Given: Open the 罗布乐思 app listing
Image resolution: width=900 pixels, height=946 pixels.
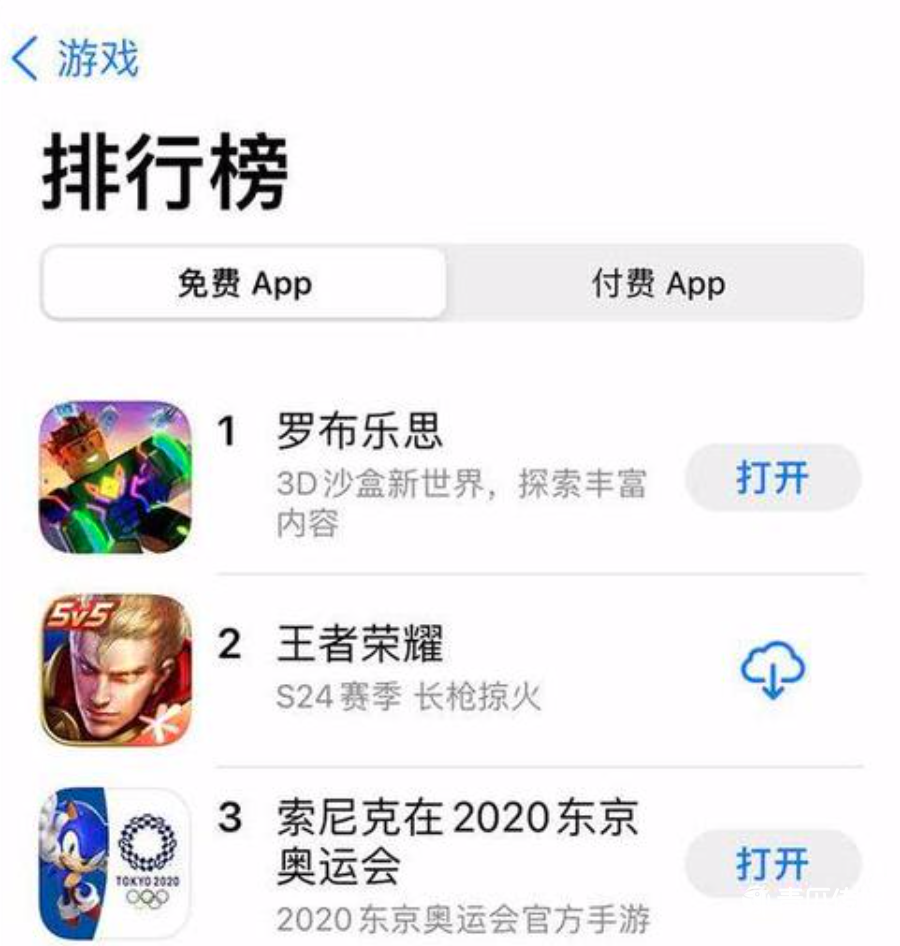Looking at the screenshot, I should pyautogui.click(x=359, y=432).
